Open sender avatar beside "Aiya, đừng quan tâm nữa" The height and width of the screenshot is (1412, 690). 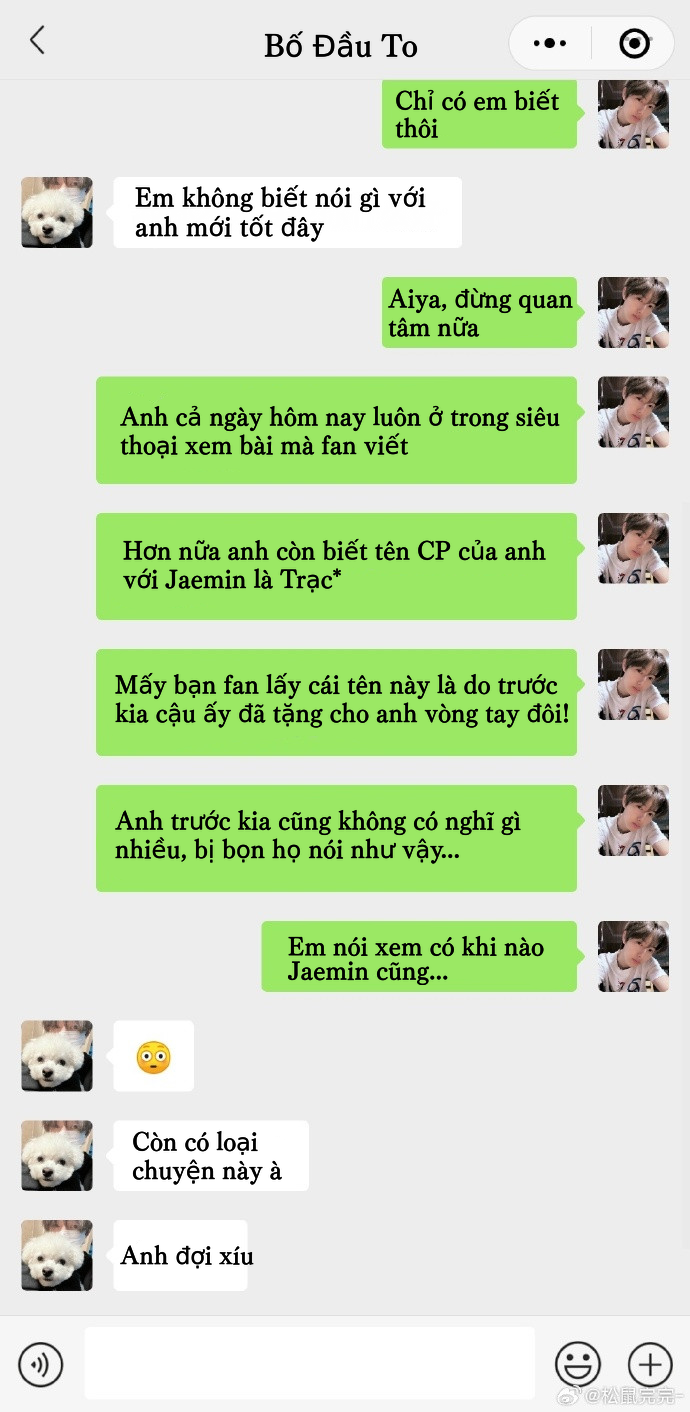[x=633, y=312]
